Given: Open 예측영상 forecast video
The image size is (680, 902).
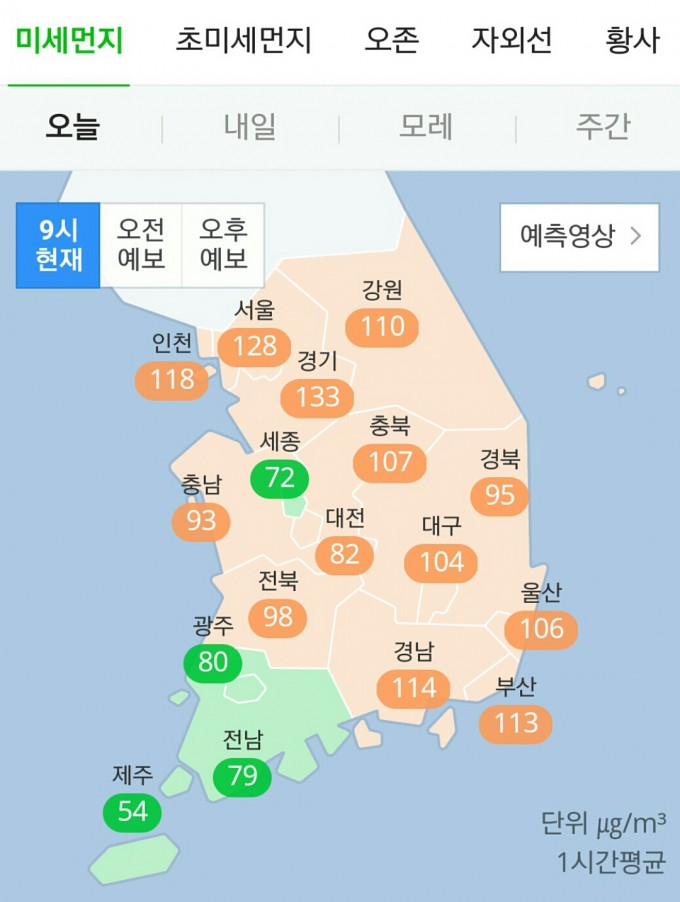Looking at the screenshot, I should (580, 237).
